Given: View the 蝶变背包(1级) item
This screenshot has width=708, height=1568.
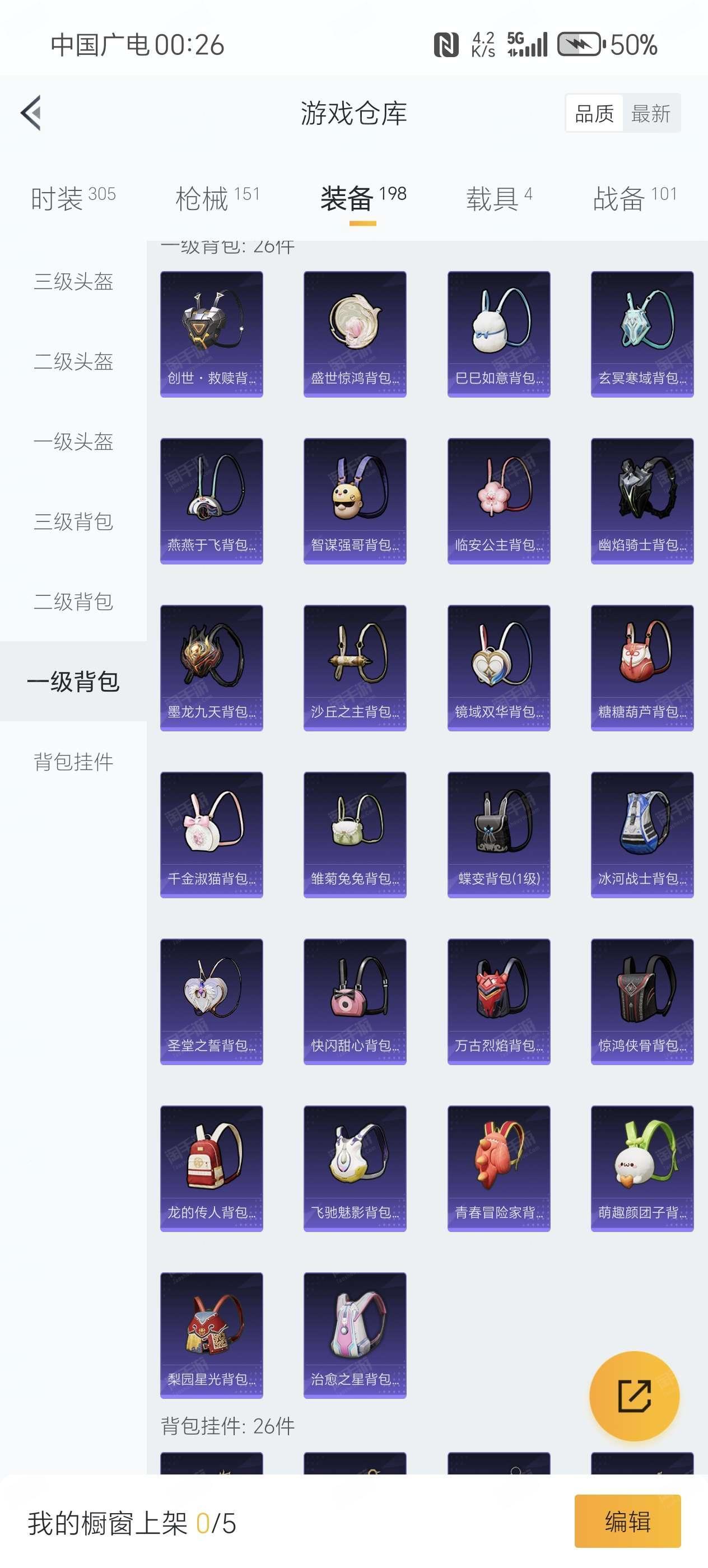Looking at the screenshot, I should pyautogui.click(x=499, y=834).
